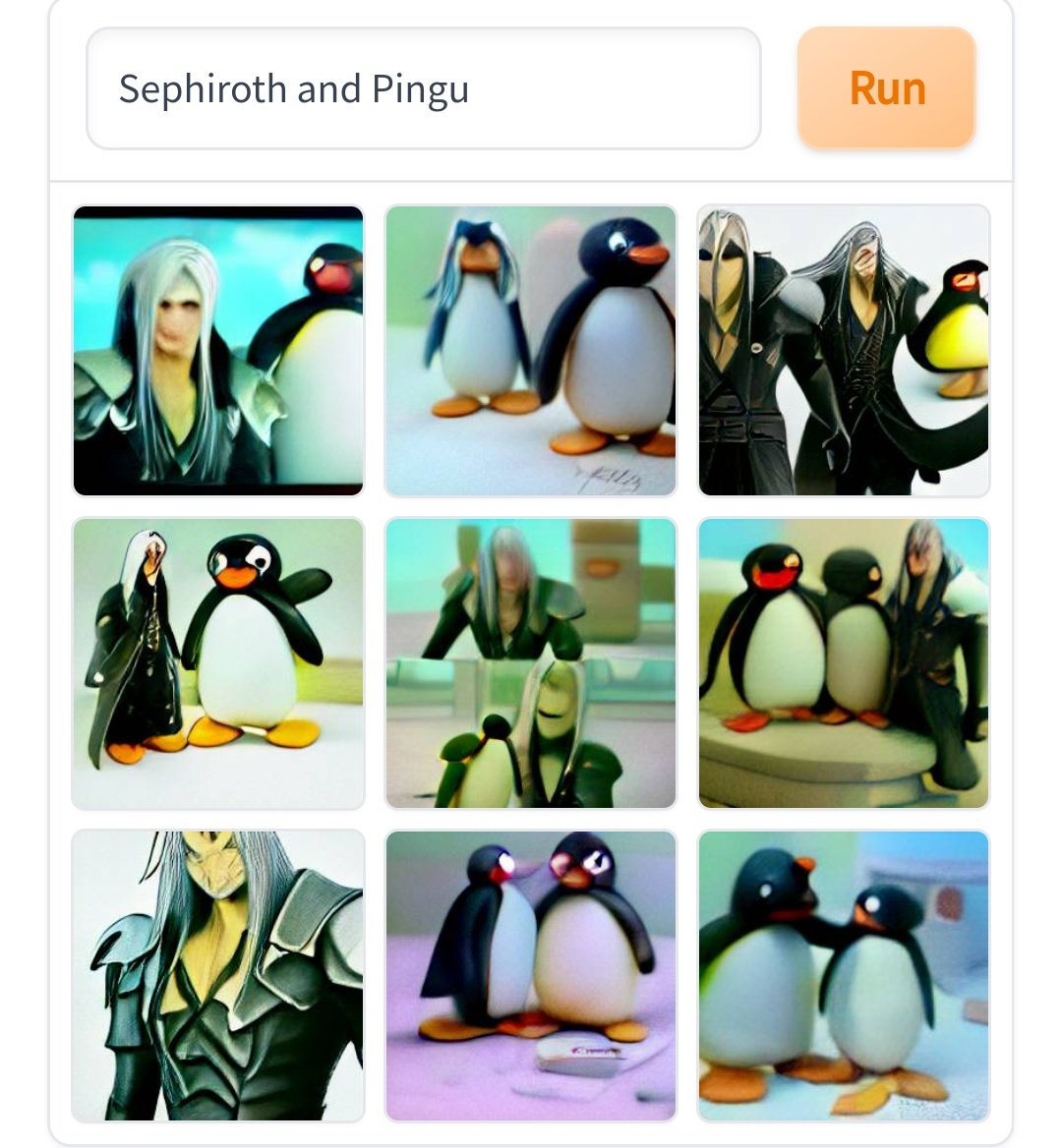
Task: Open the top-row image of two standing penguins
Action: point(531,351)
